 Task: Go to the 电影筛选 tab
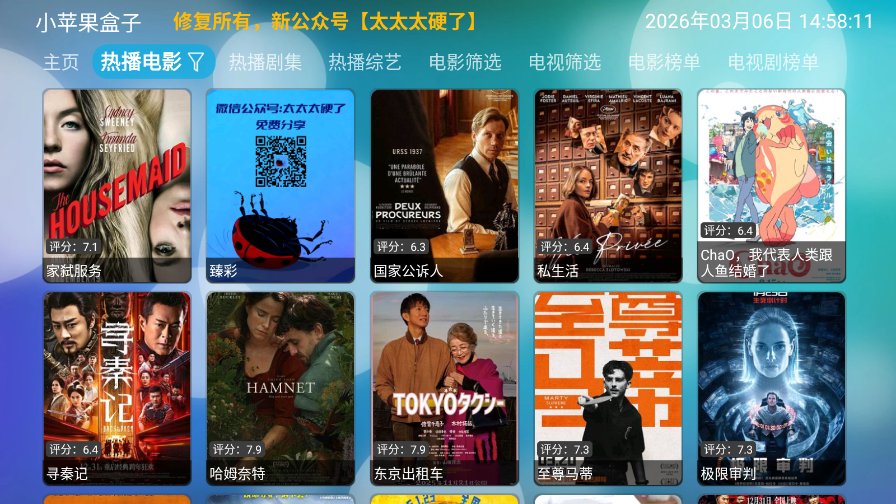[x=465, y=62]
